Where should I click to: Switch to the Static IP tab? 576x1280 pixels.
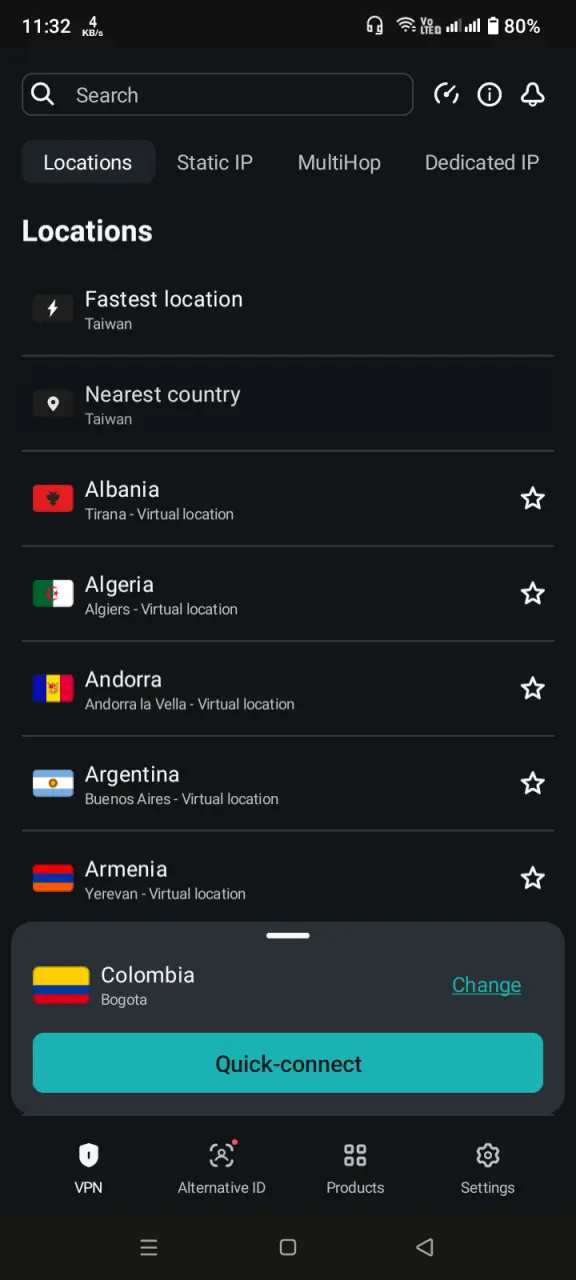tap(215, 163)
